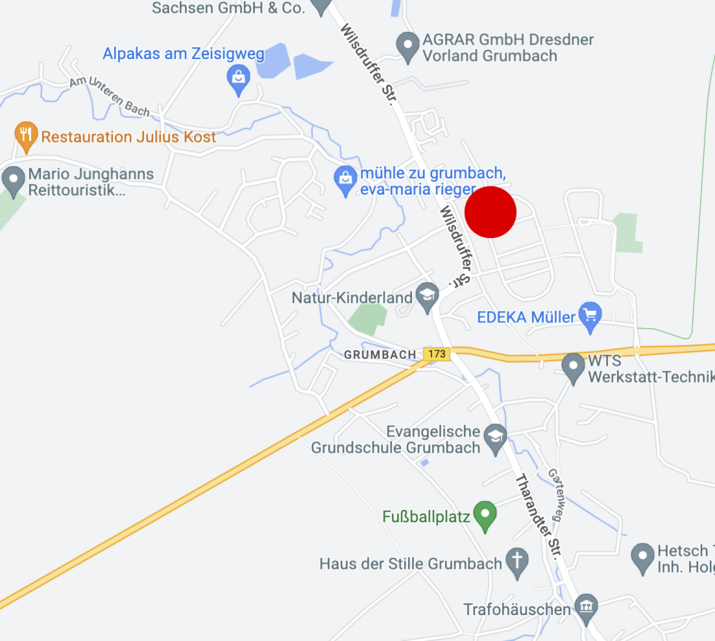The image size is (715, 641).
Task: Tap the Trafohäuschen museum pin
Action: 586,606
